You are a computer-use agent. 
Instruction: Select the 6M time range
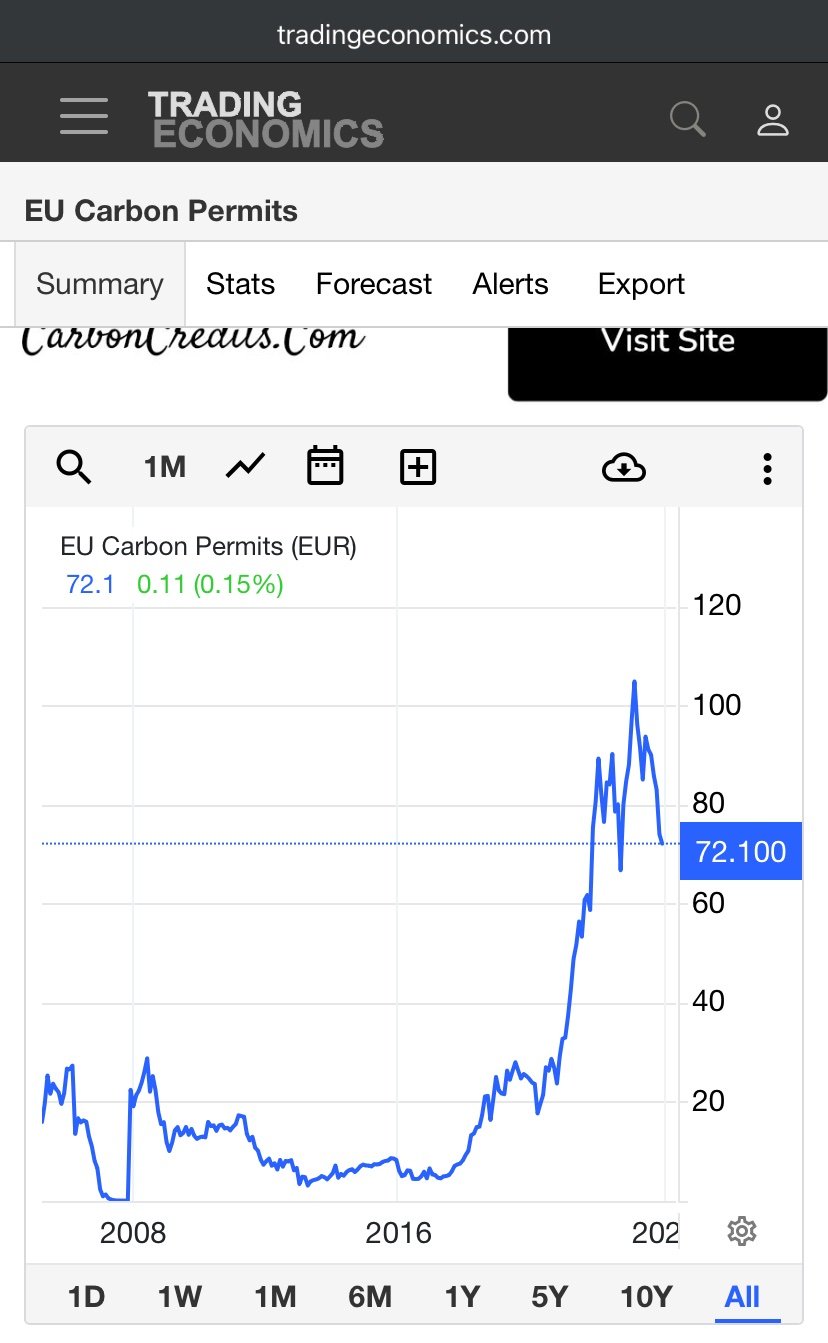click(x=370, y=1297)
